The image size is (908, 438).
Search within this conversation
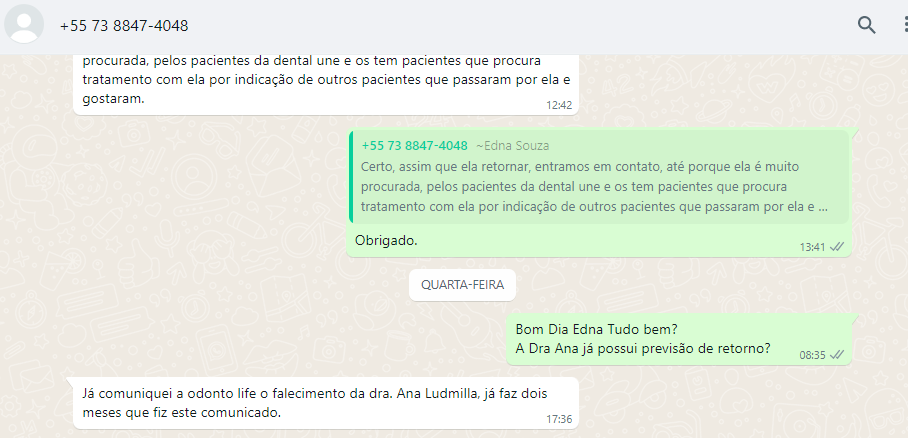coord(867,25)
